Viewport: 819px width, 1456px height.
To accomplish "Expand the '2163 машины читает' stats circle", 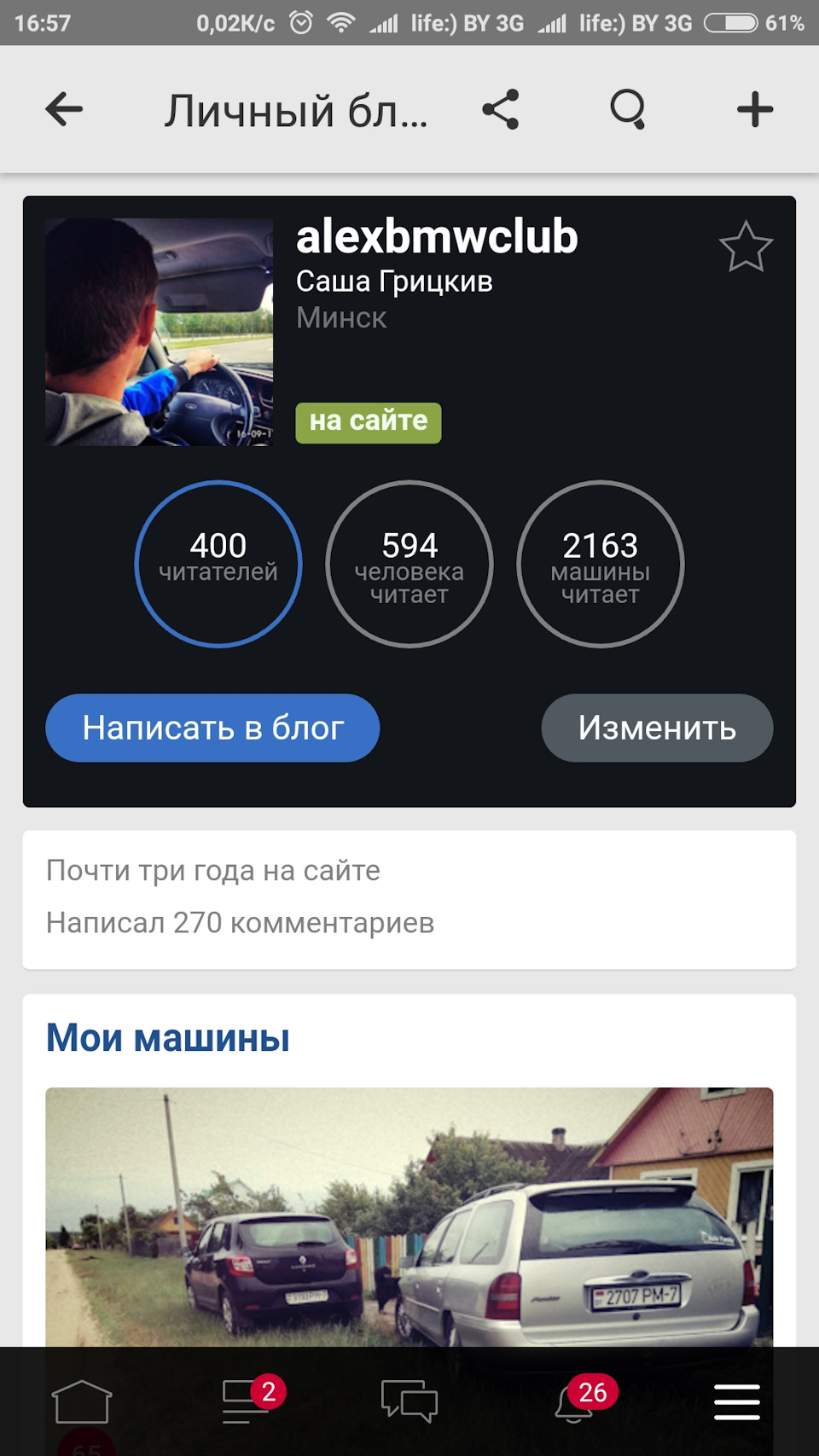I will 601,563.
